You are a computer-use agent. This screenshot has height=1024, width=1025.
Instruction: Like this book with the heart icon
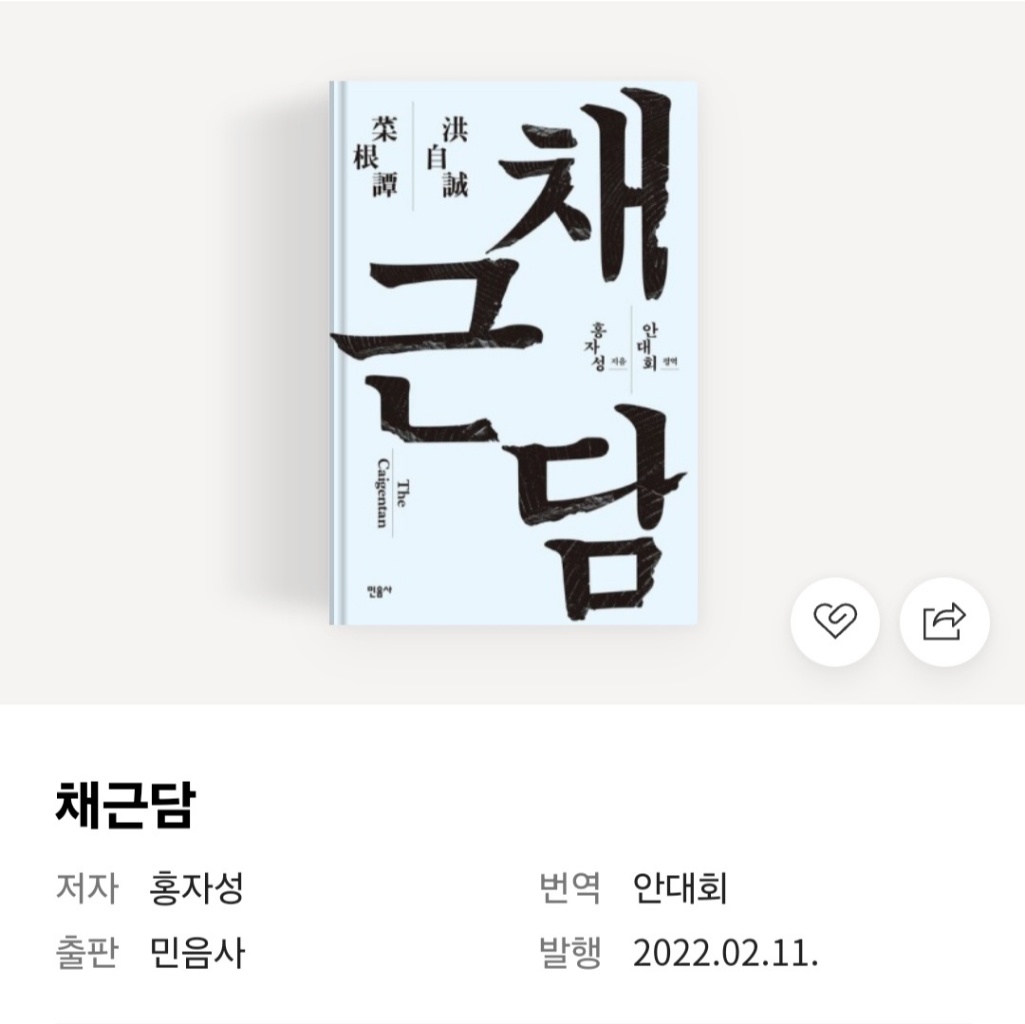(x=835, y=622)
